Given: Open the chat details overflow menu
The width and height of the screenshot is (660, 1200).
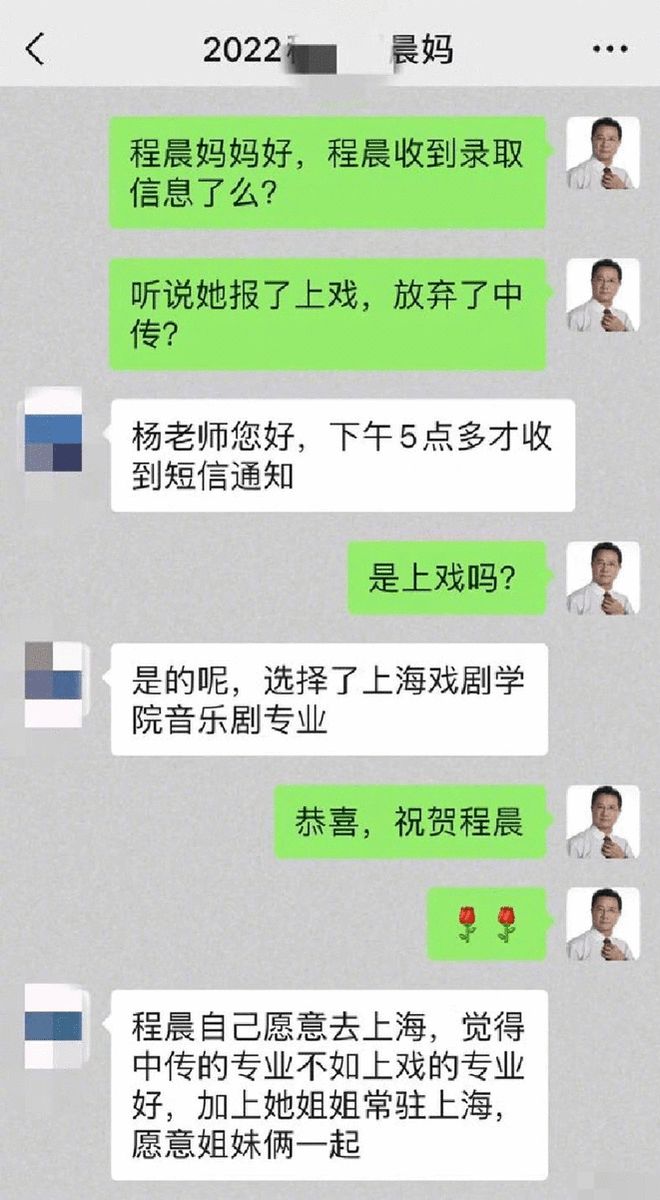Looking at the screenshot, I should pos(609,49).
